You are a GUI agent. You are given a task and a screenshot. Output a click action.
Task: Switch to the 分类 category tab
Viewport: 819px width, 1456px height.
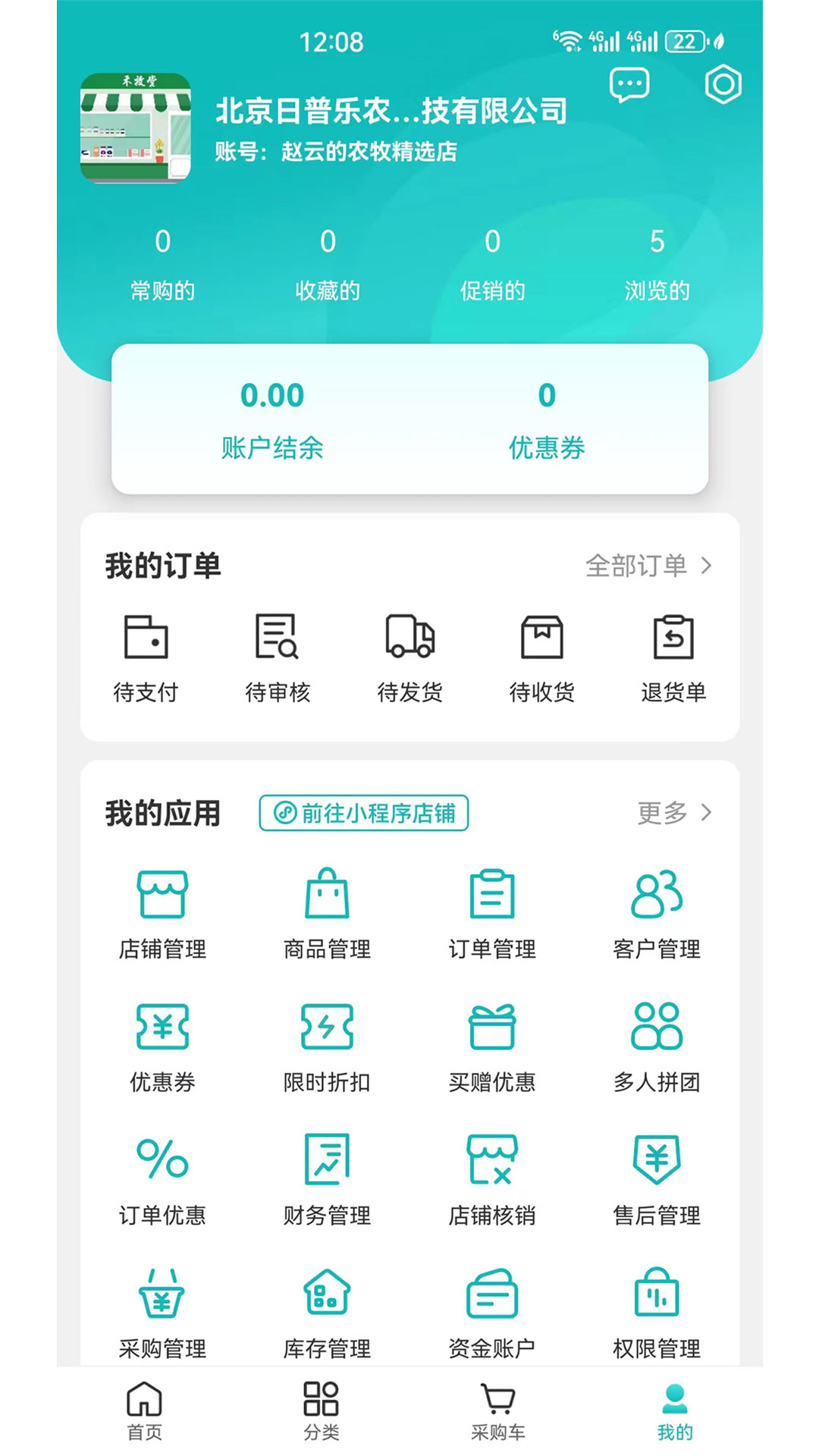[x=321, y=1410]
